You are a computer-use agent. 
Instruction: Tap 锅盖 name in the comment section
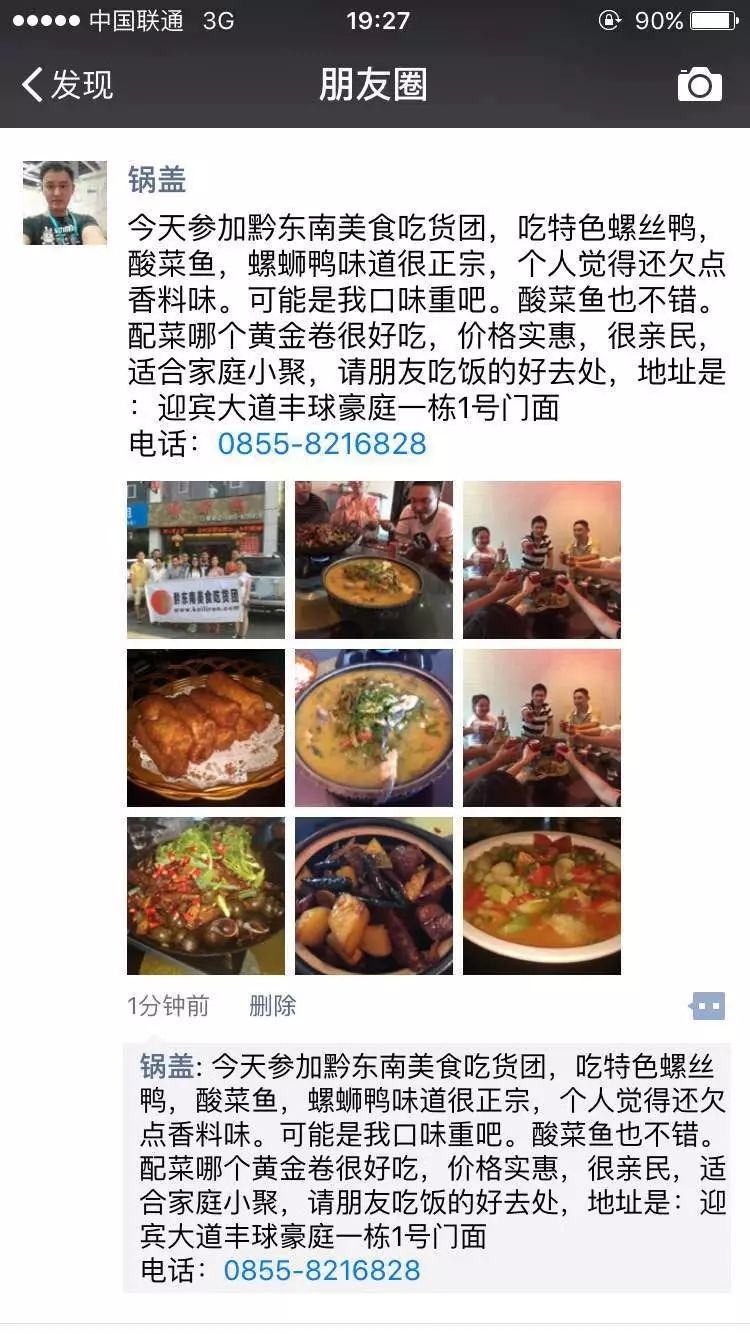pos(166,1066)
